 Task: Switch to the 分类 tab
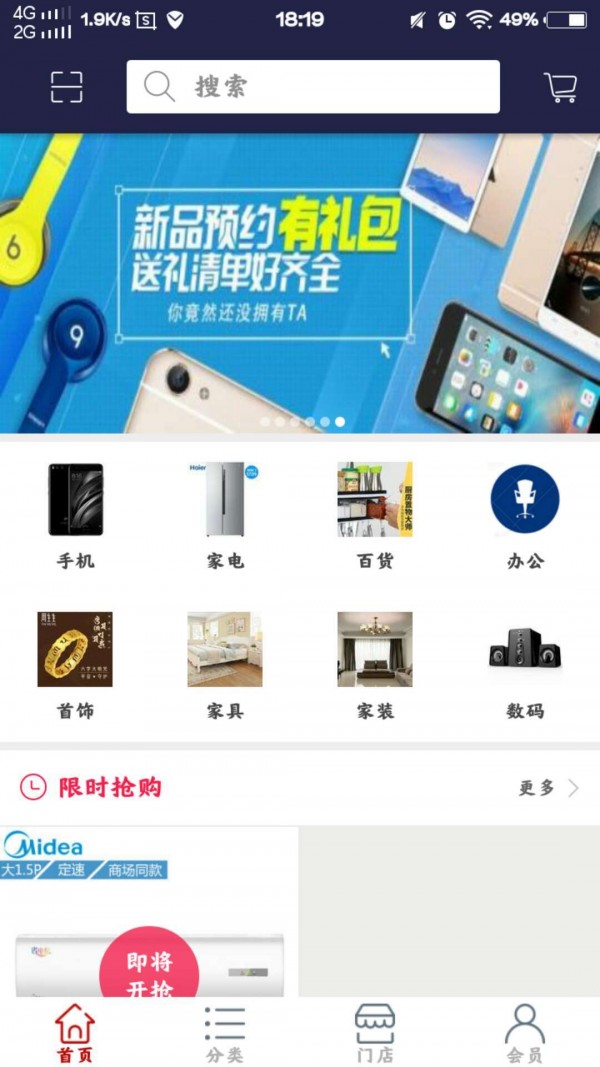[x=225, y=1033]
